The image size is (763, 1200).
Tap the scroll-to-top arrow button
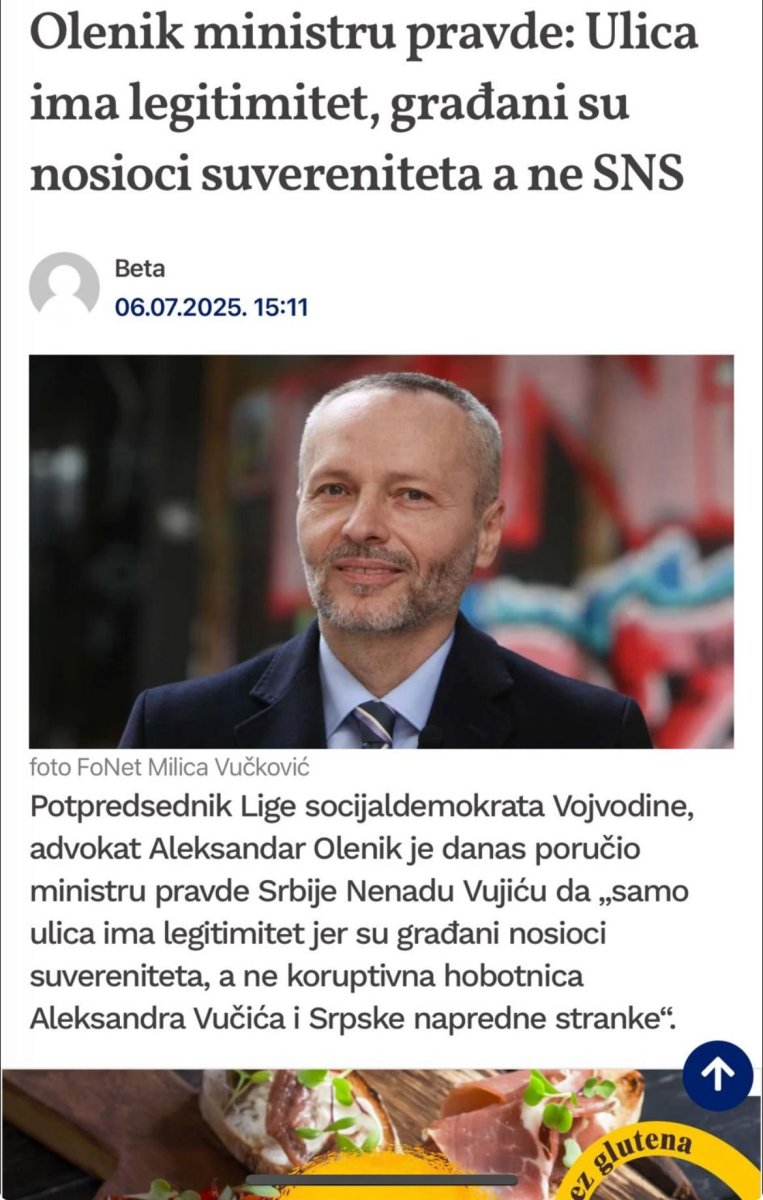717,1075
